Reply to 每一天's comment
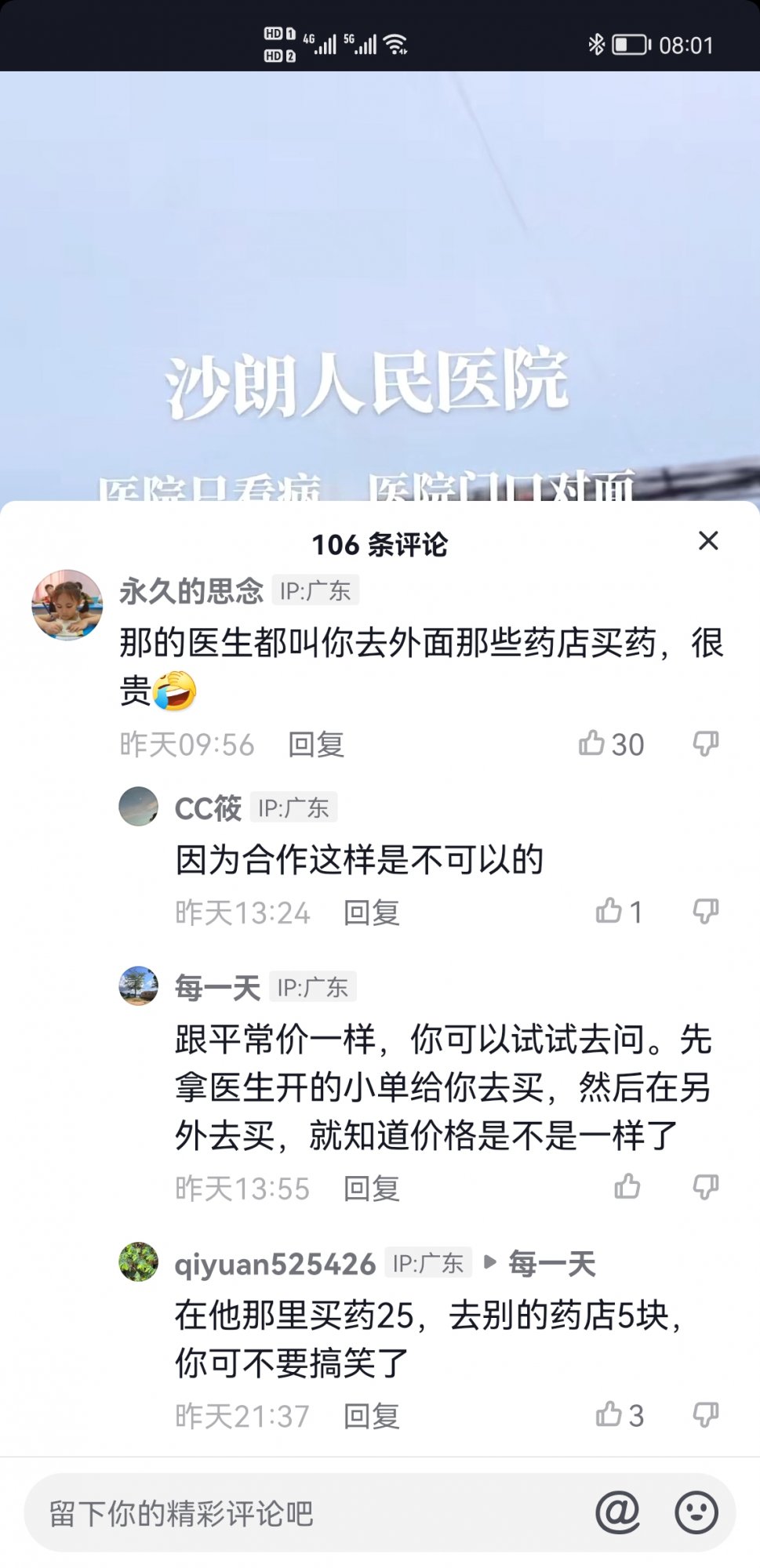Viewport: 760px width, 1568px height. tap(372, 1189)
